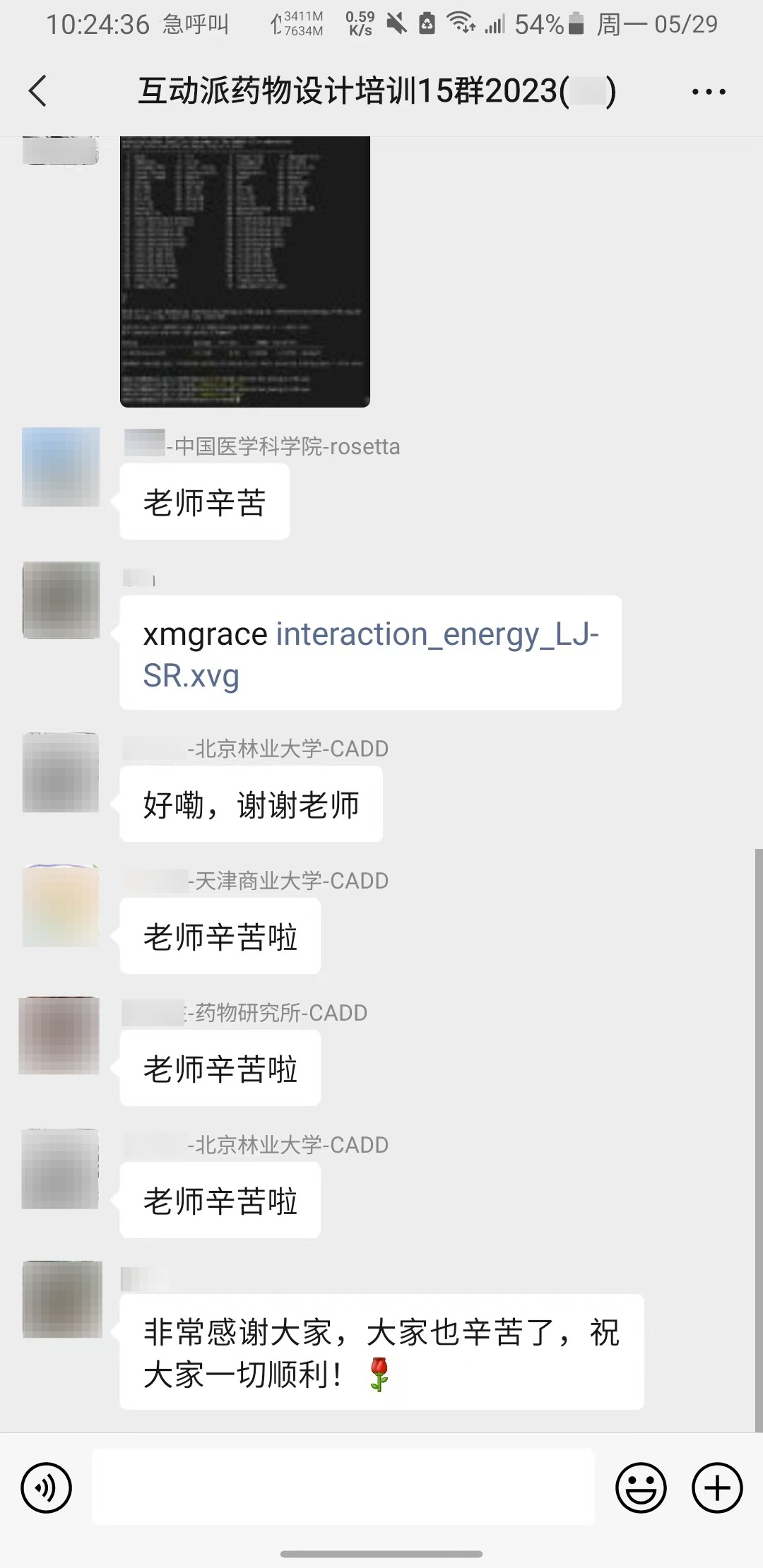Open avatar of sender of xmgrace message
Screen dimensions: 763x1568
pos(61,600)
